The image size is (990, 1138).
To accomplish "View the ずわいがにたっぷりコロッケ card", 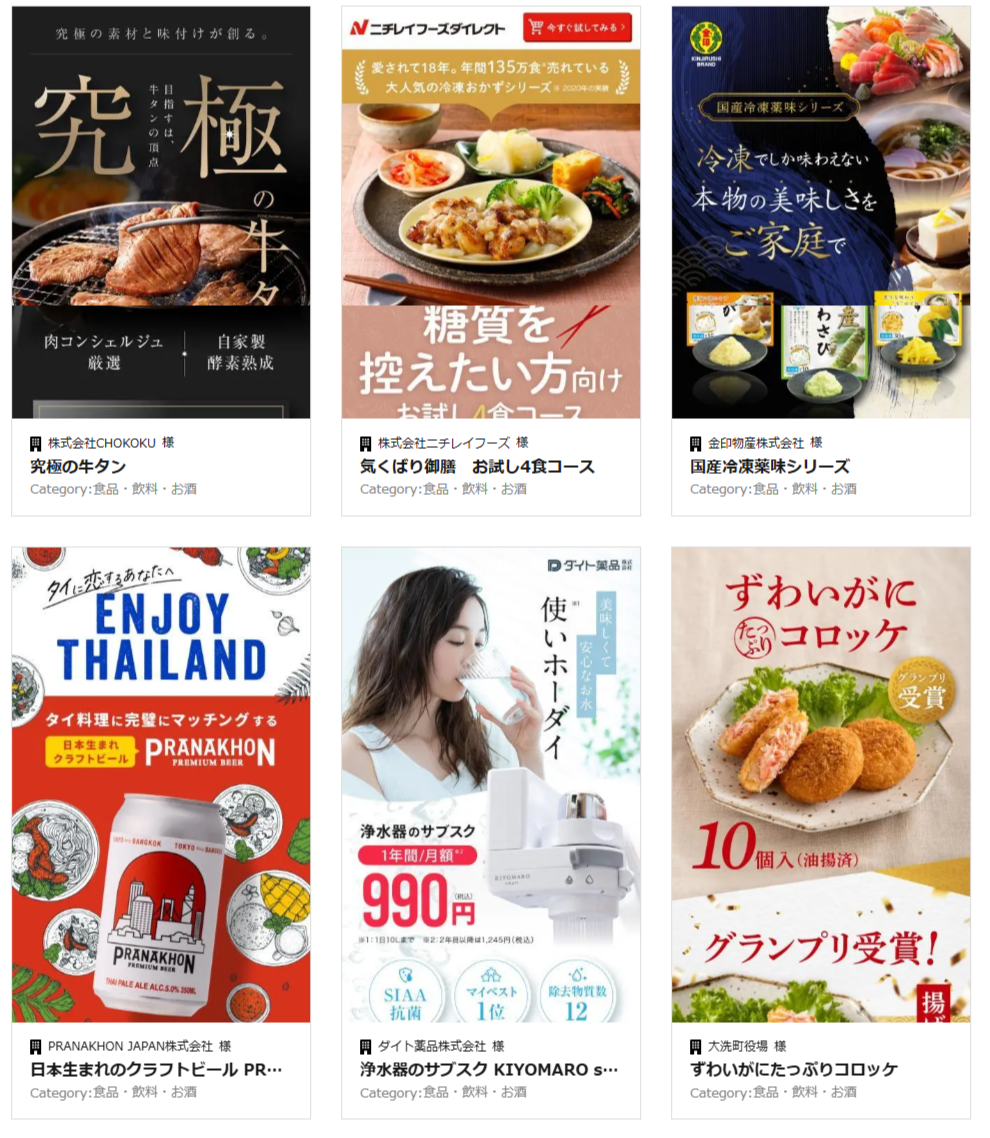I will click(820, 785).
